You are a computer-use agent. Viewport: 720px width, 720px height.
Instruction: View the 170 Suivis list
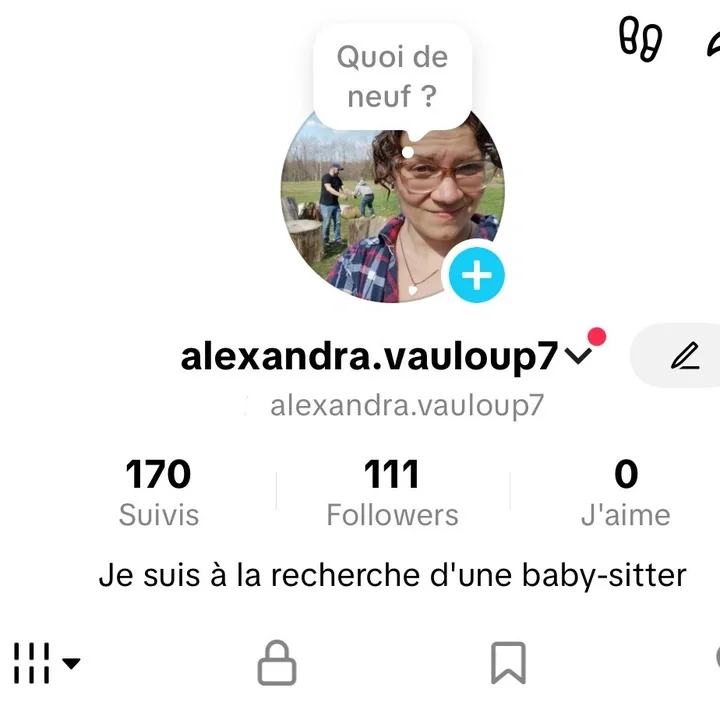[x=159, y=492]
